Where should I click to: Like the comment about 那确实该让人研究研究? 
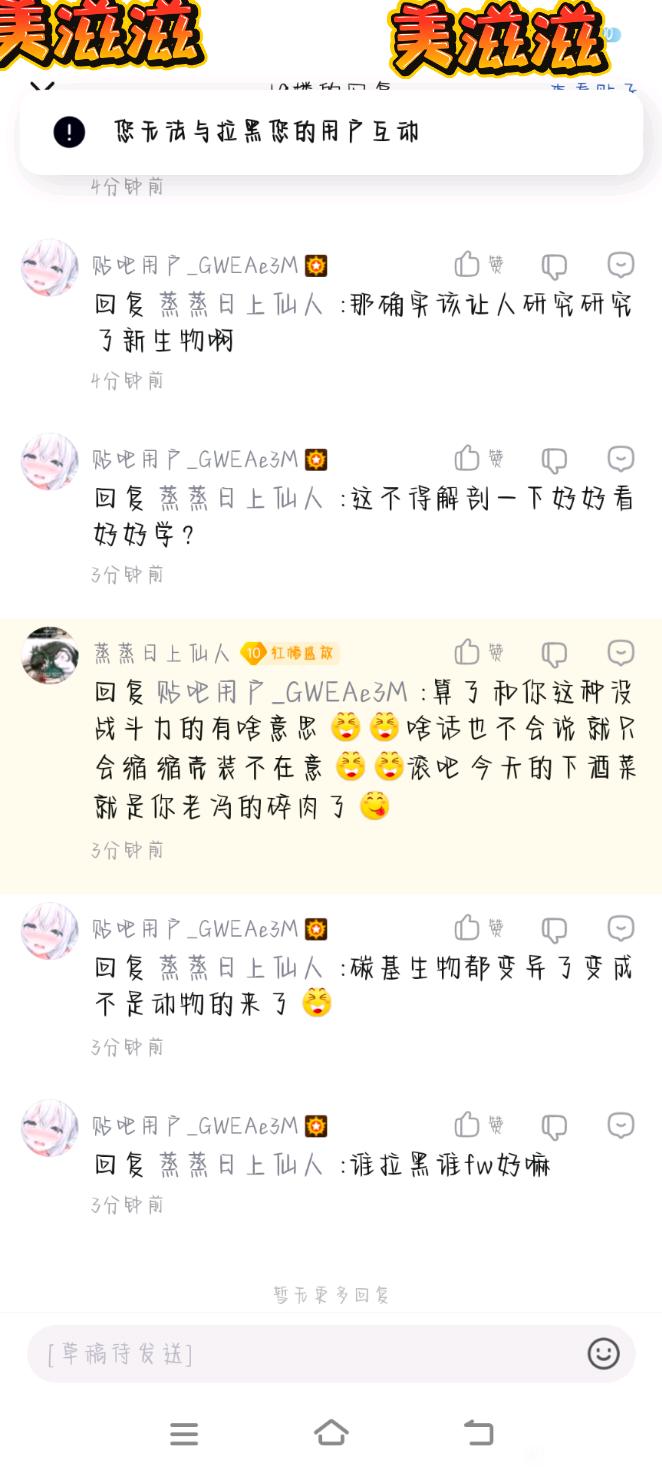[x=468, y=265]
